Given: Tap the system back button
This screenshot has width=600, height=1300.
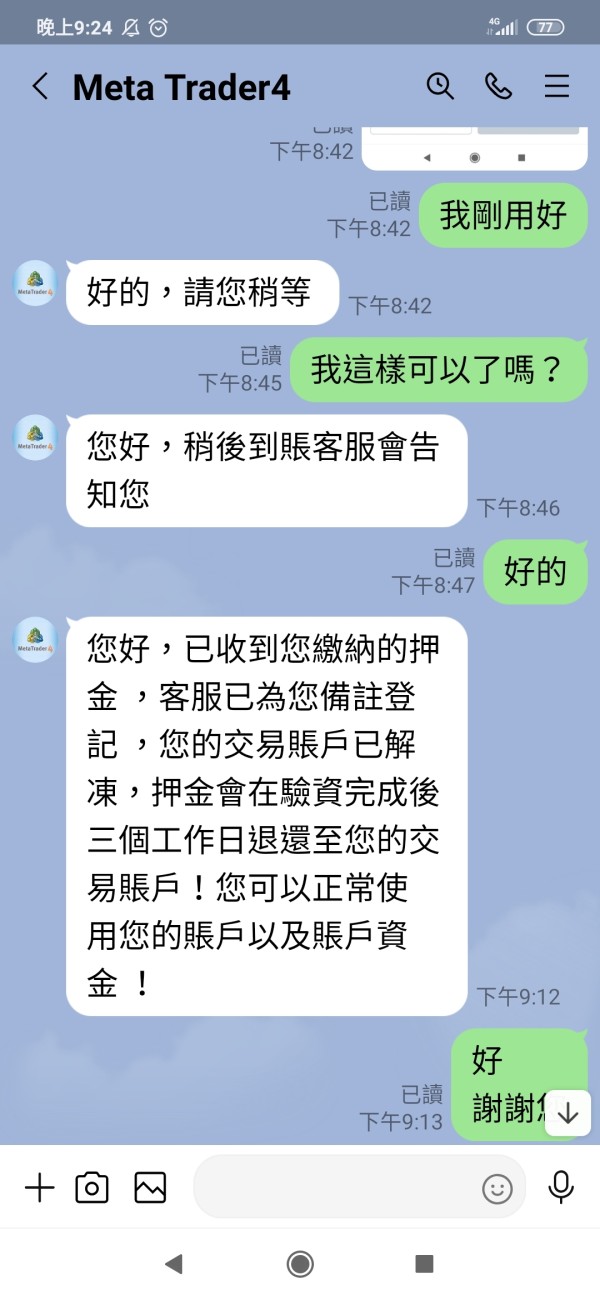Looking at the screenshot, I should (x=173, y=1264).
